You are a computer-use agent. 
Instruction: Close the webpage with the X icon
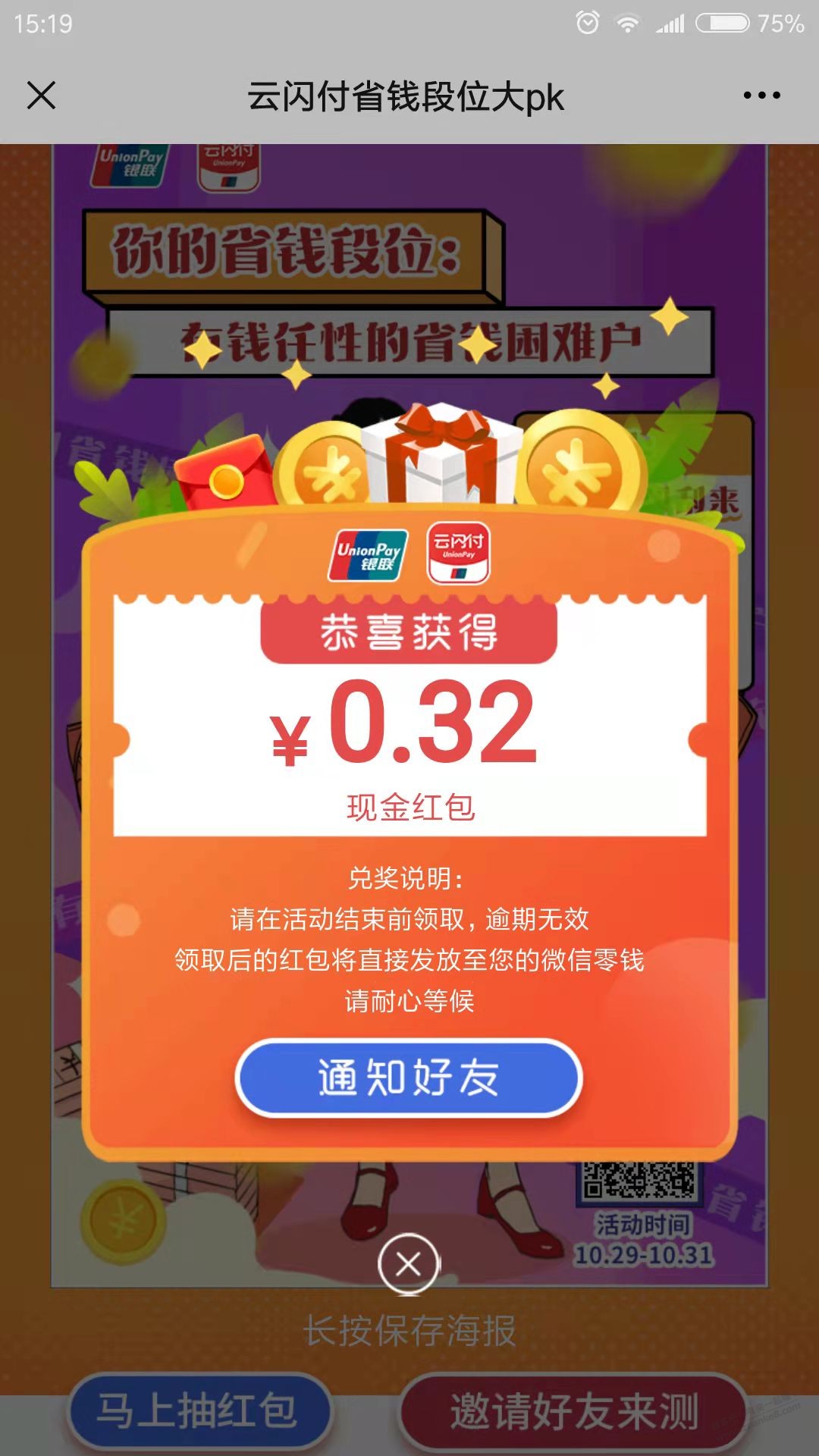click(x=42, y=96)
